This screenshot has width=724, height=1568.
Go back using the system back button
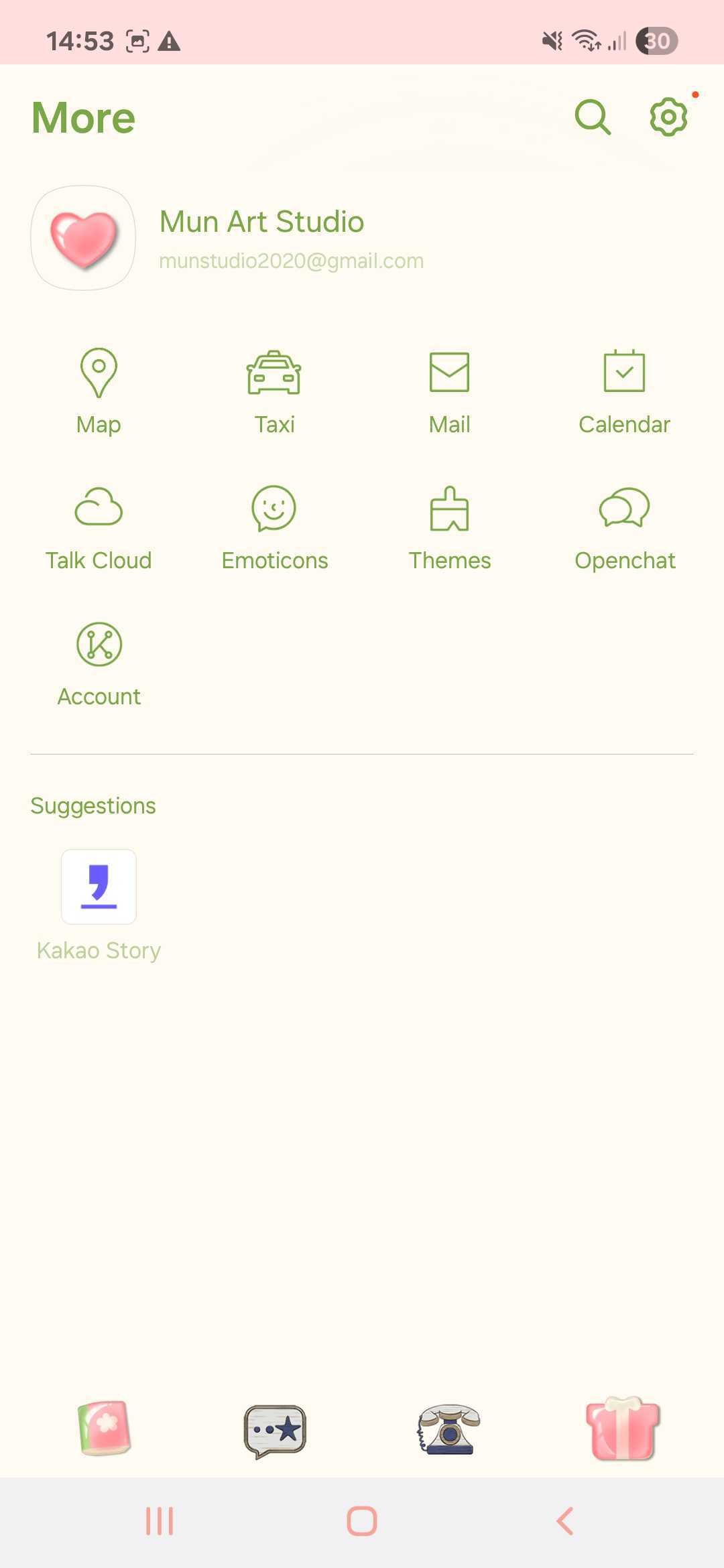[564, 1521]
